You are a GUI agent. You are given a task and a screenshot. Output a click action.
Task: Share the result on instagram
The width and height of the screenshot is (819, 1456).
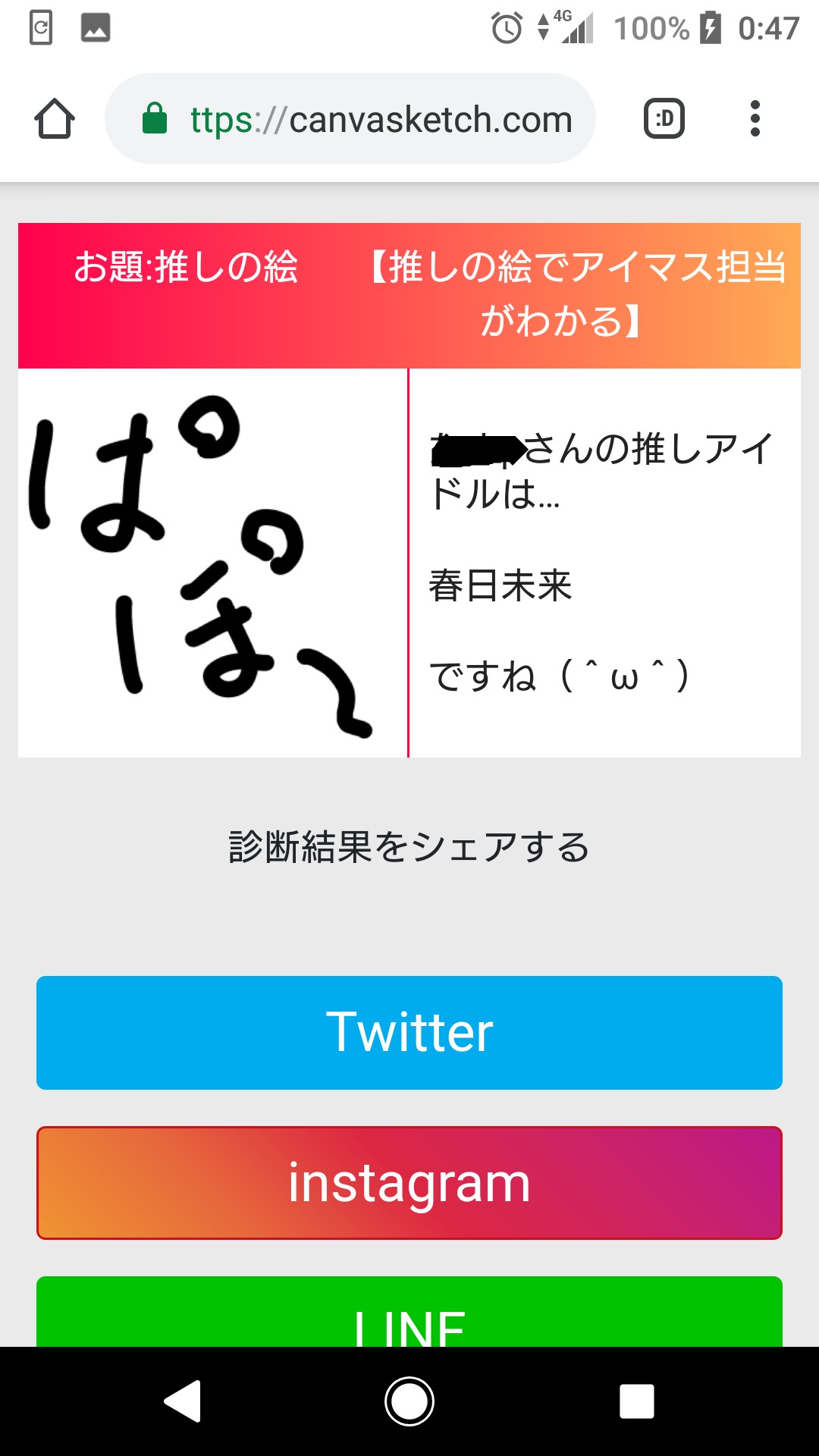click(x=409, y=1182)
